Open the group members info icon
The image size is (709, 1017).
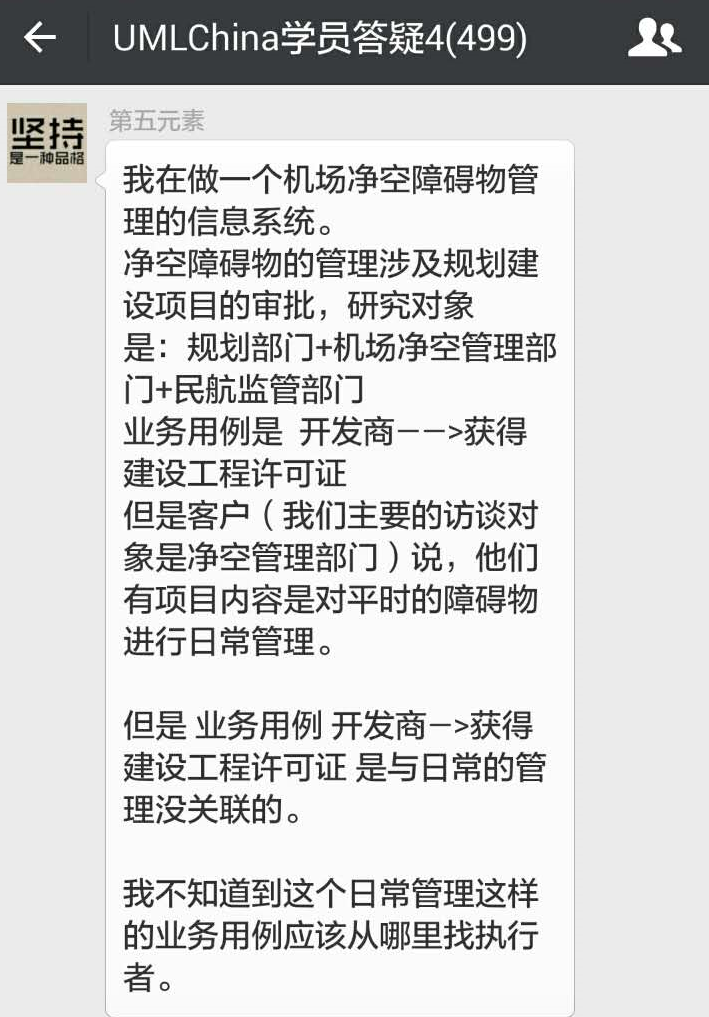pos(654,39)
